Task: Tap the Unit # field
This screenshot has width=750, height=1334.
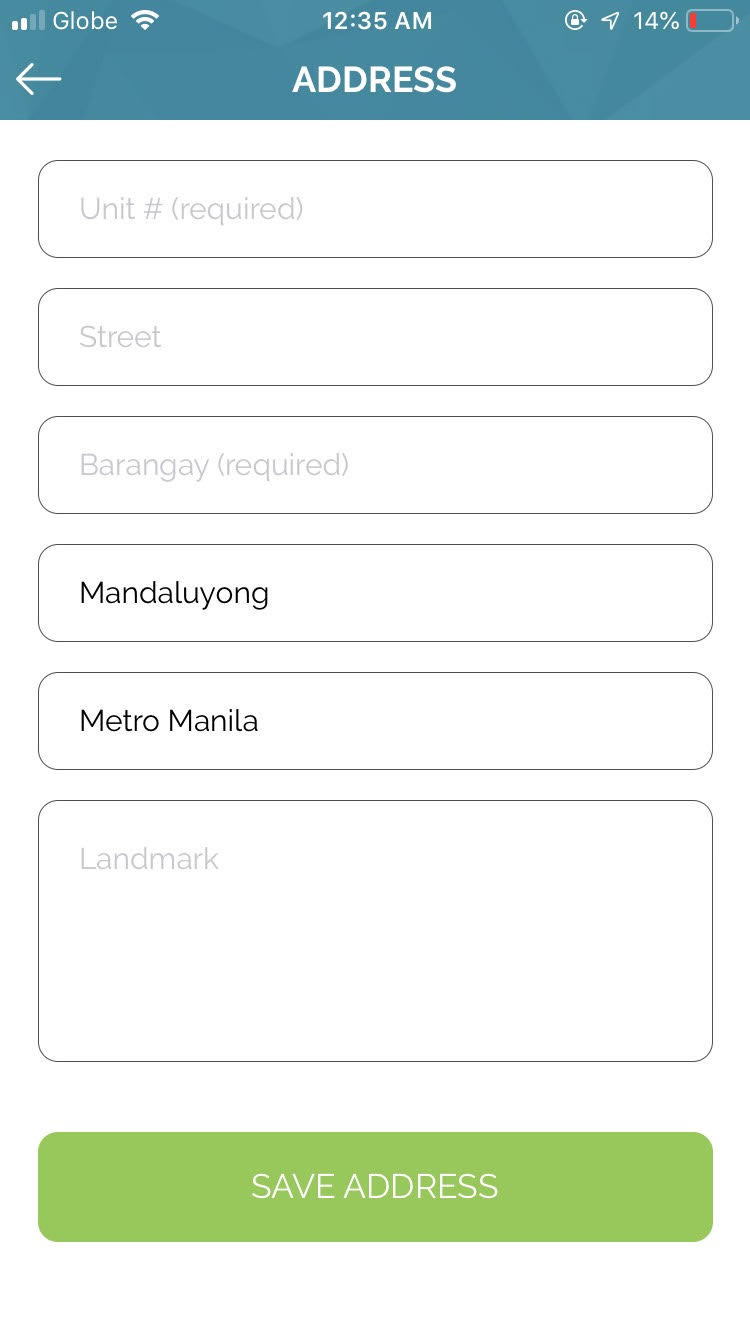Action: click(x=375, y=209)
